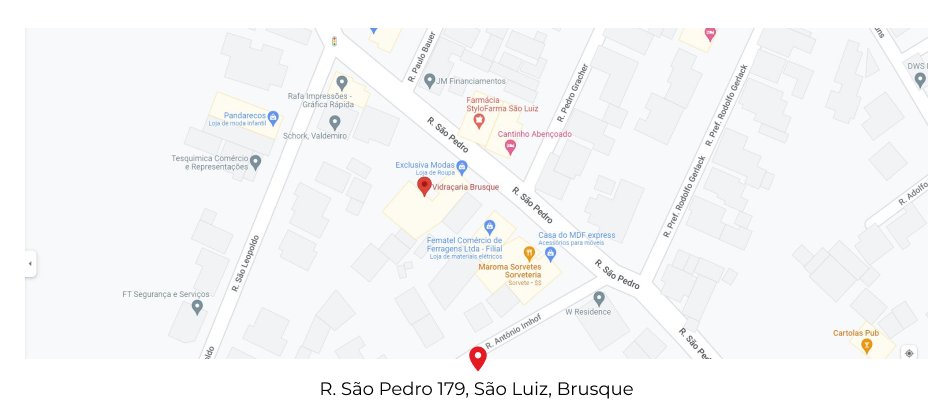Open Cartolas Pub place marker
This screenshot has width=948, height=417.
click(866, 346)
